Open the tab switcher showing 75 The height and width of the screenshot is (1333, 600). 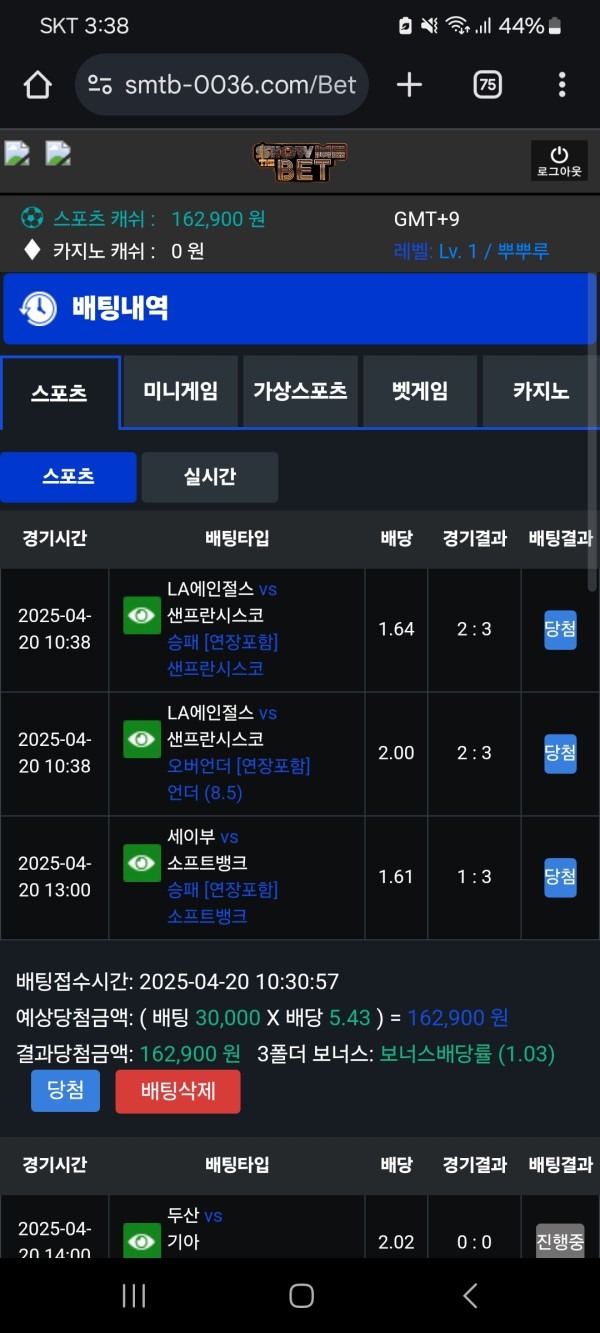click(487, 85)
